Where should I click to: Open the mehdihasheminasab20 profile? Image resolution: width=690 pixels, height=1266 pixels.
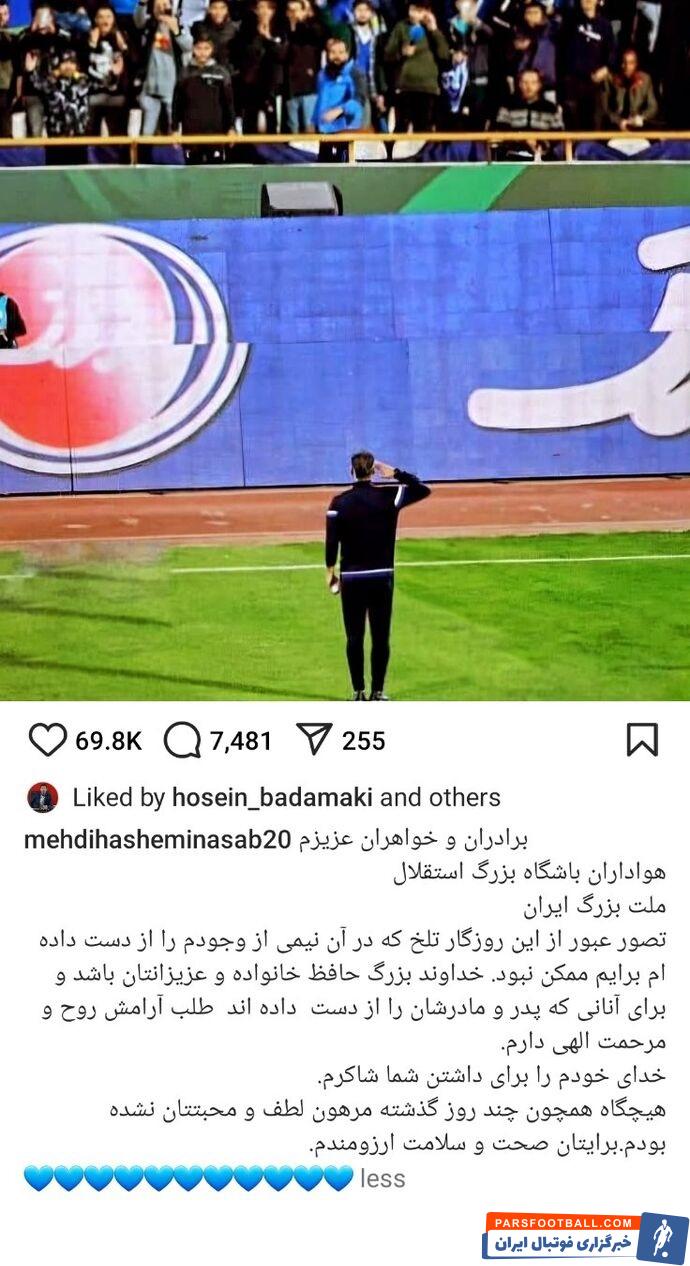pos(156,839)
